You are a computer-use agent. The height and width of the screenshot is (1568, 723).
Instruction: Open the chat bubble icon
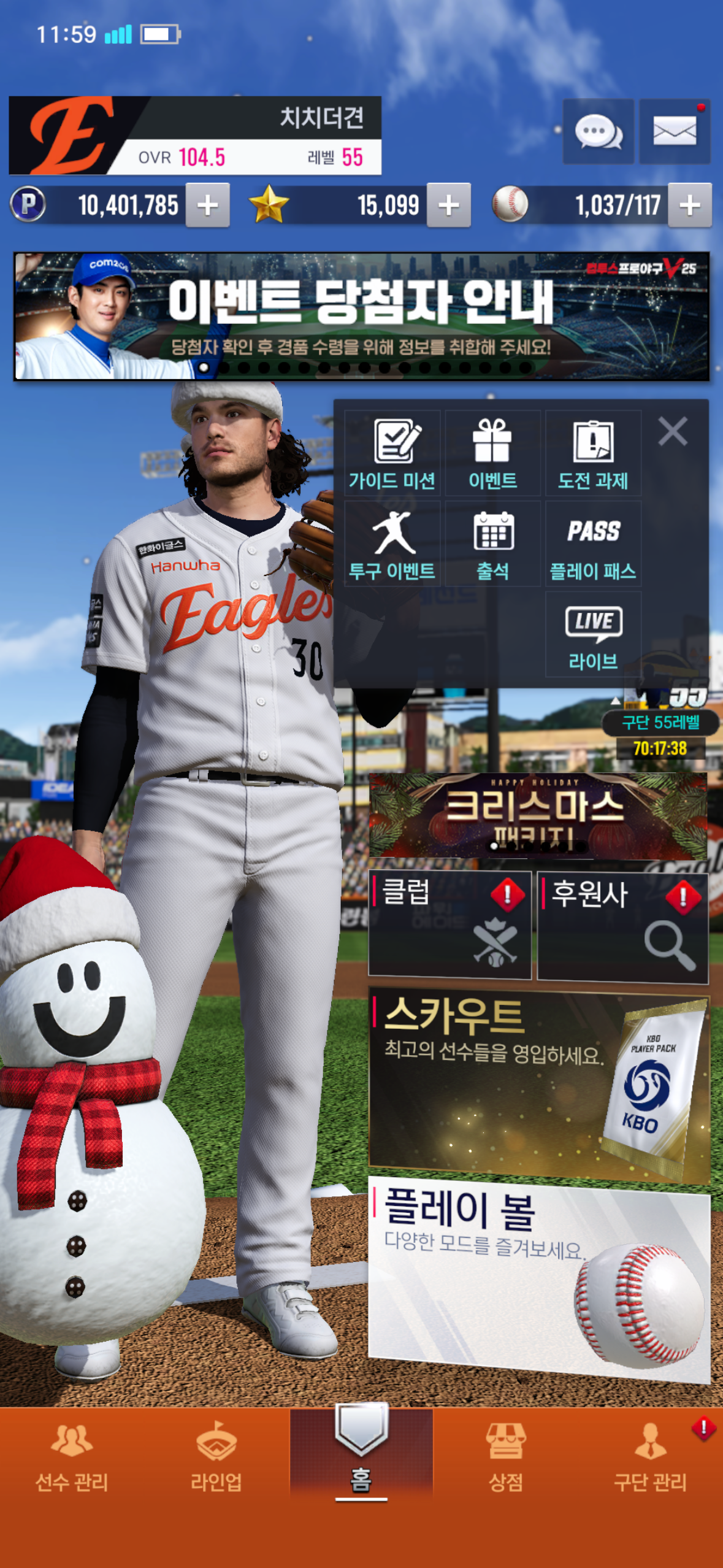tap(598, 131)
